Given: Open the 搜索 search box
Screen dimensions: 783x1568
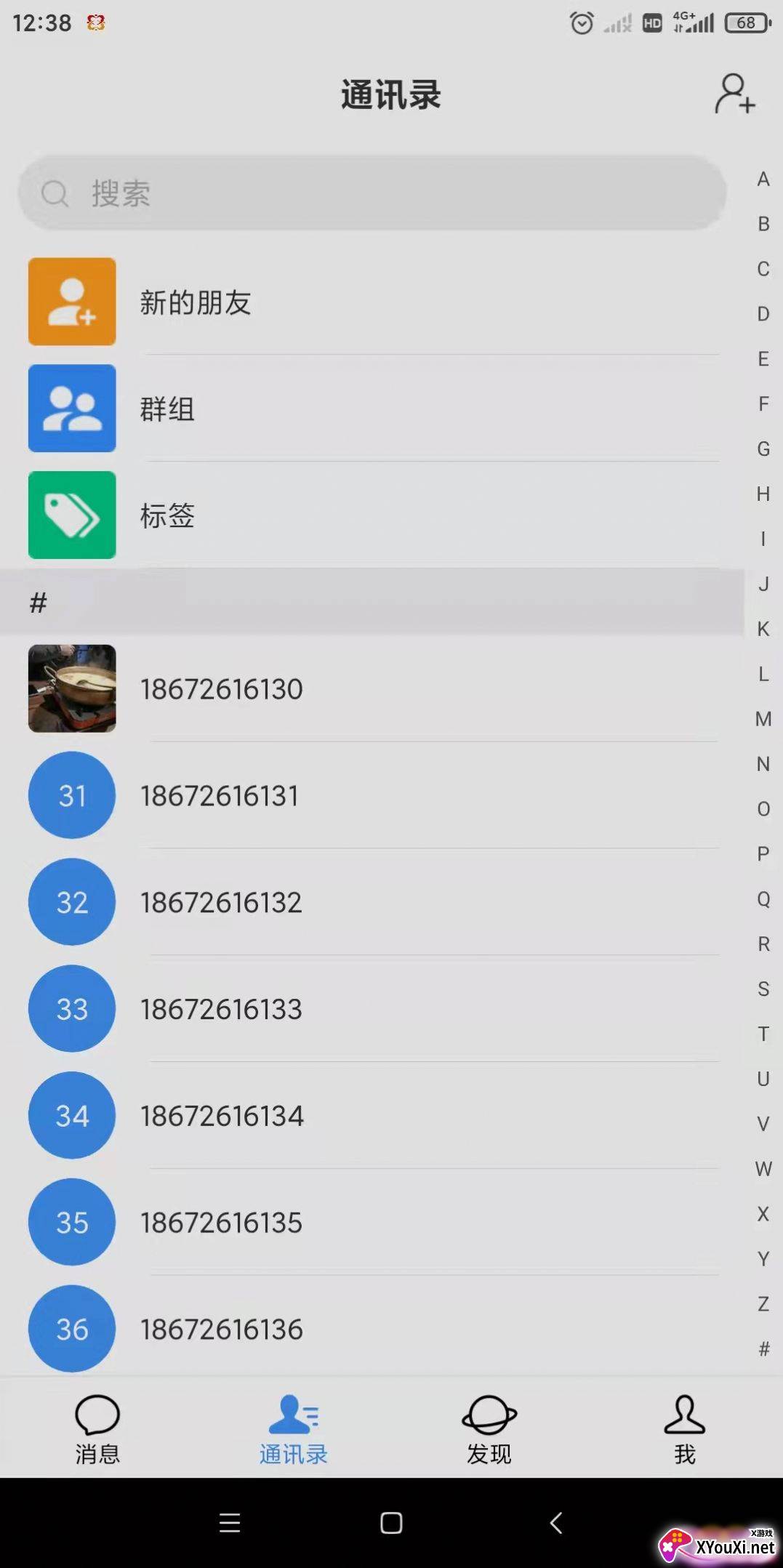Looking at the screenshot, I should [x=372, y=193].
